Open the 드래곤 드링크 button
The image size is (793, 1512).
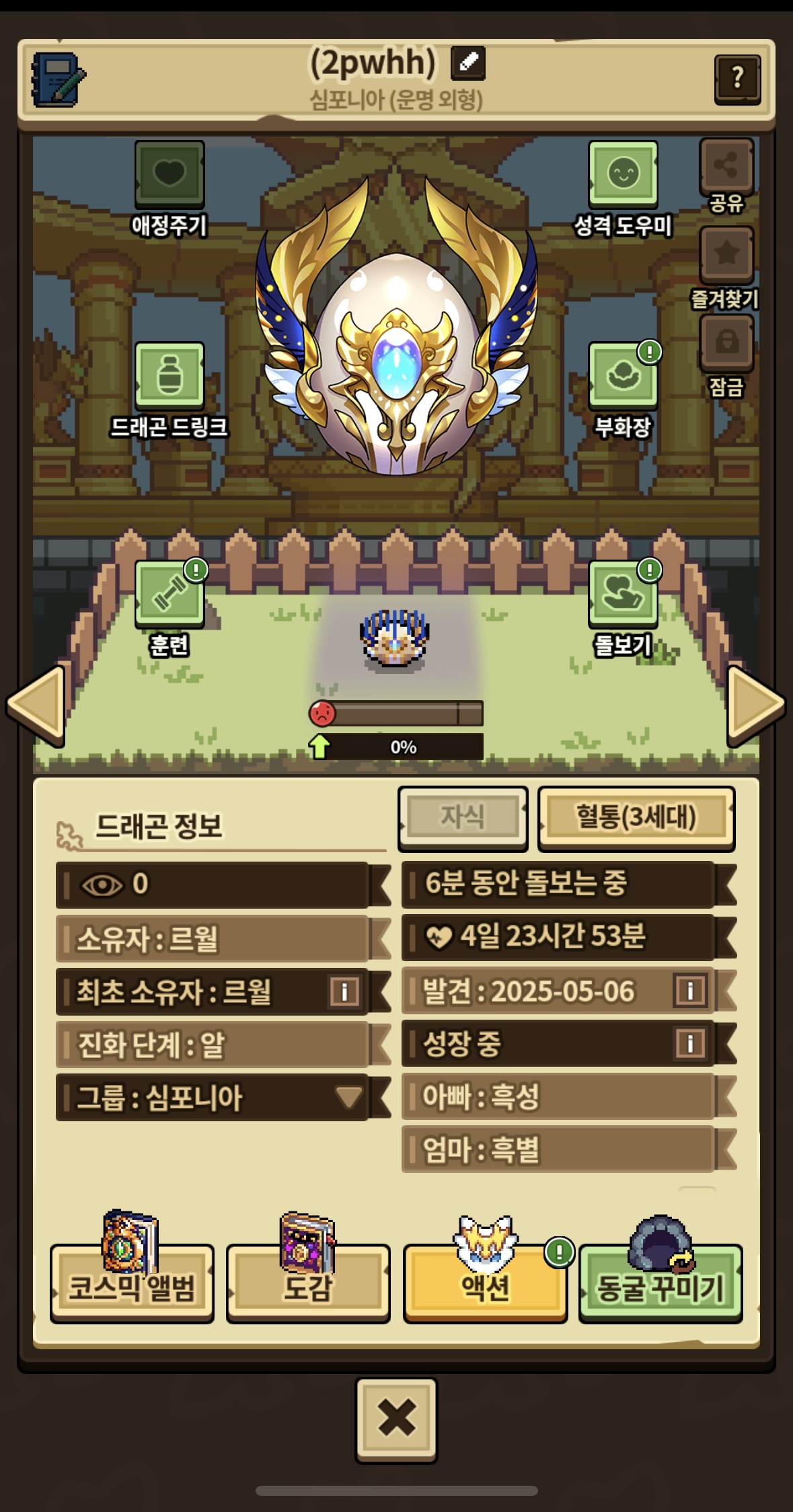pyautogui.click(x=169, y=376)
